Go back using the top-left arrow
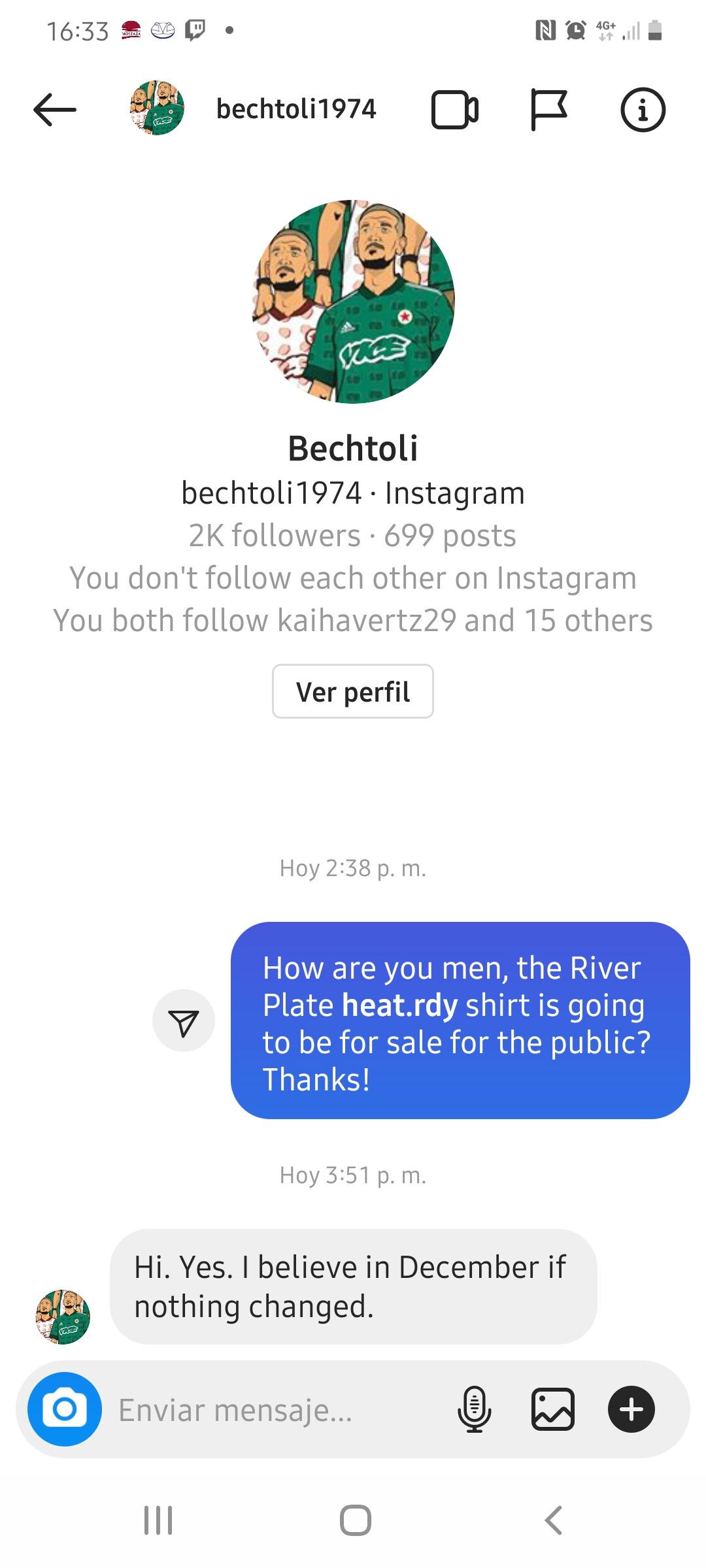Viewport: 706px width, 1568px height. (55, 109)
